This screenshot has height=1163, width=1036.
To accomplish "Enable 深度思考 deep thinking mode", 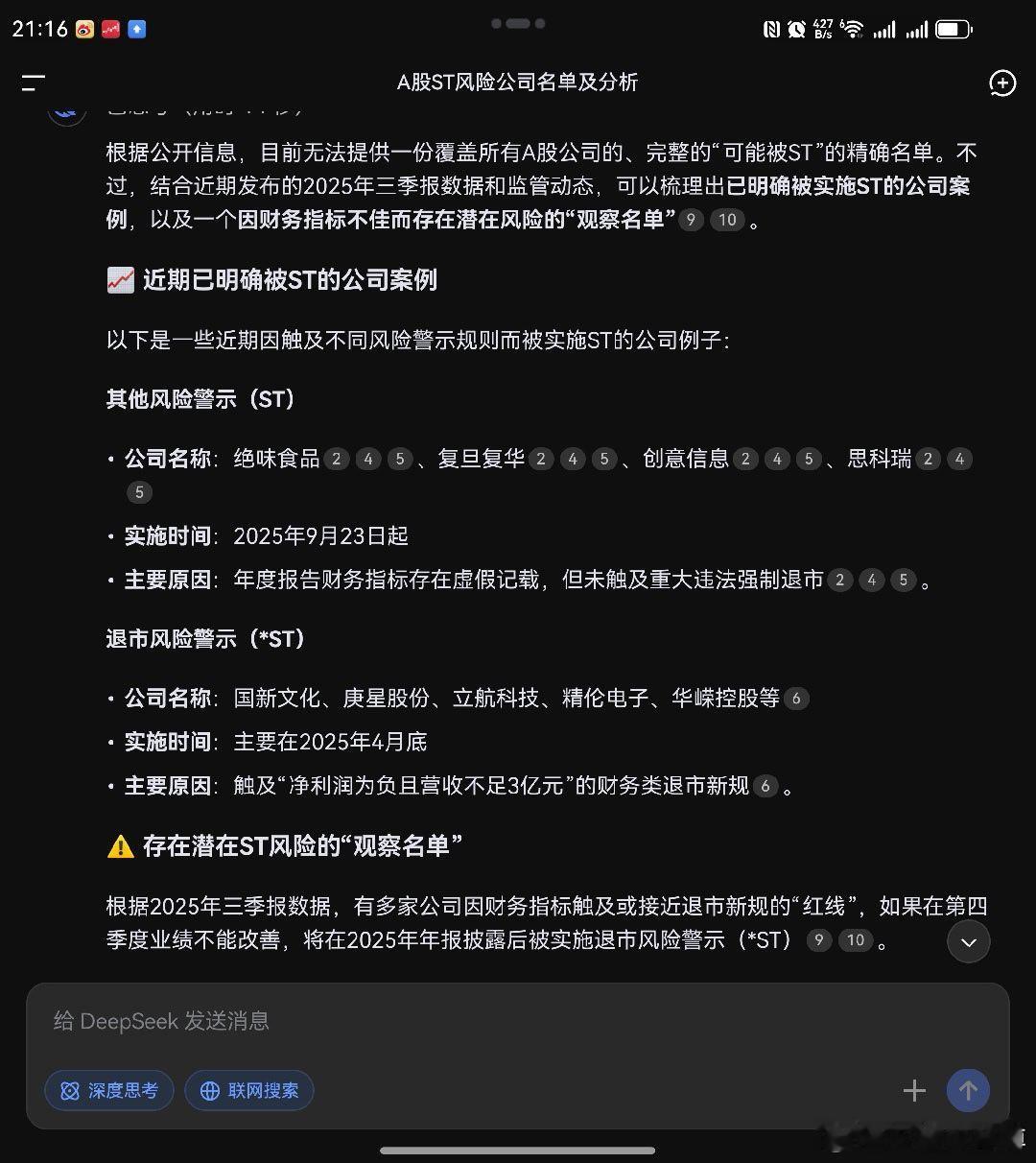I will (x=108, y=1090).
